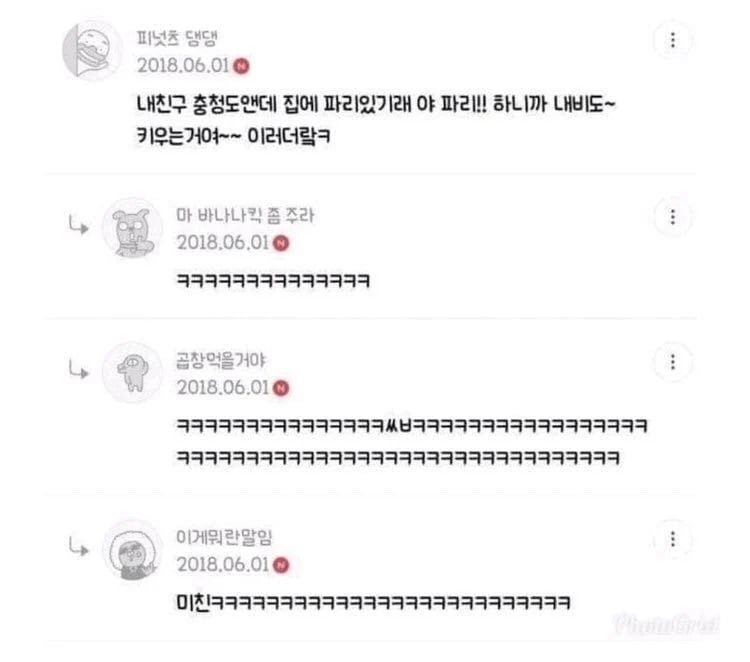Open overflow menu on 마 바나나킥 좀 주라's reply
The height and width of the screenshot is (662, 750).
[x=673, y=217]
